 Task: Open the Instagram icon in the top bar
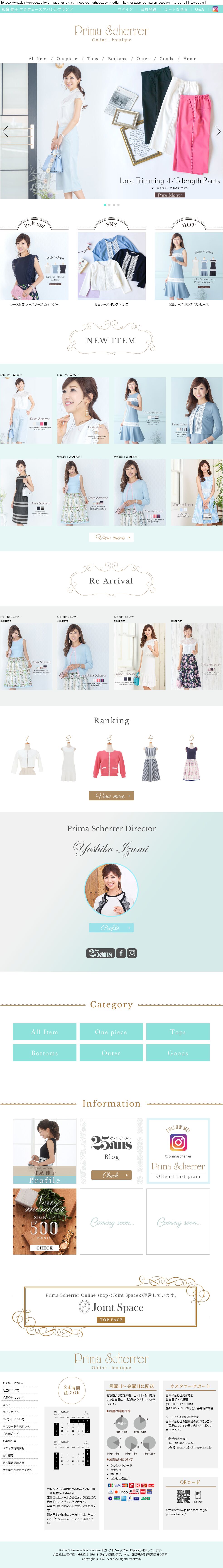coord(215,9)
